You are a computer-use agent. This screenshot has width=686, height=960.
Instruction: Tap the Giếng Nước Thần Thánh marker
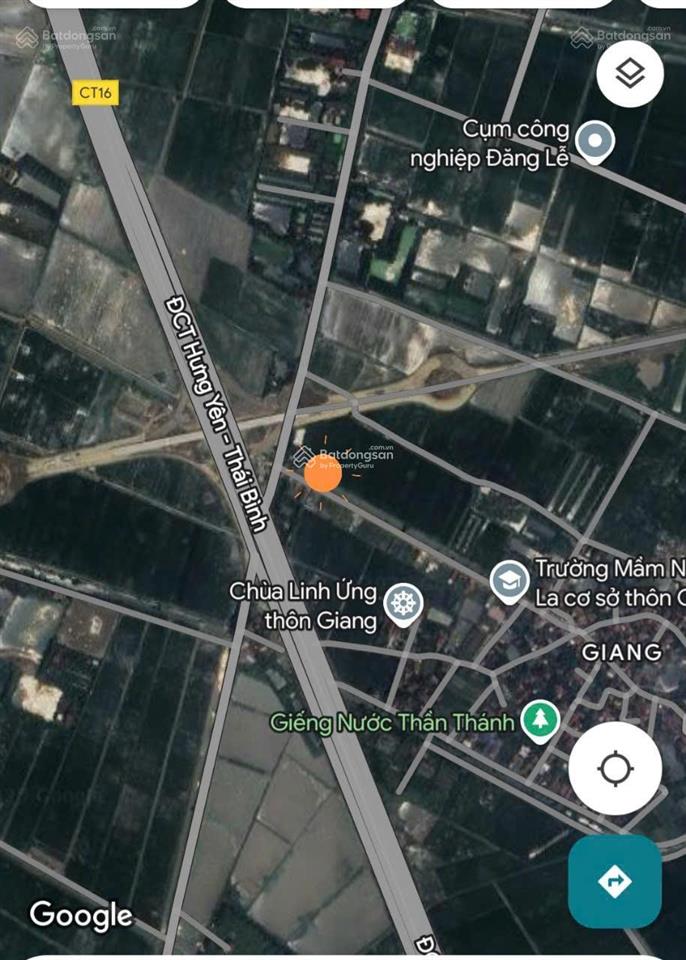pos(541,719)
